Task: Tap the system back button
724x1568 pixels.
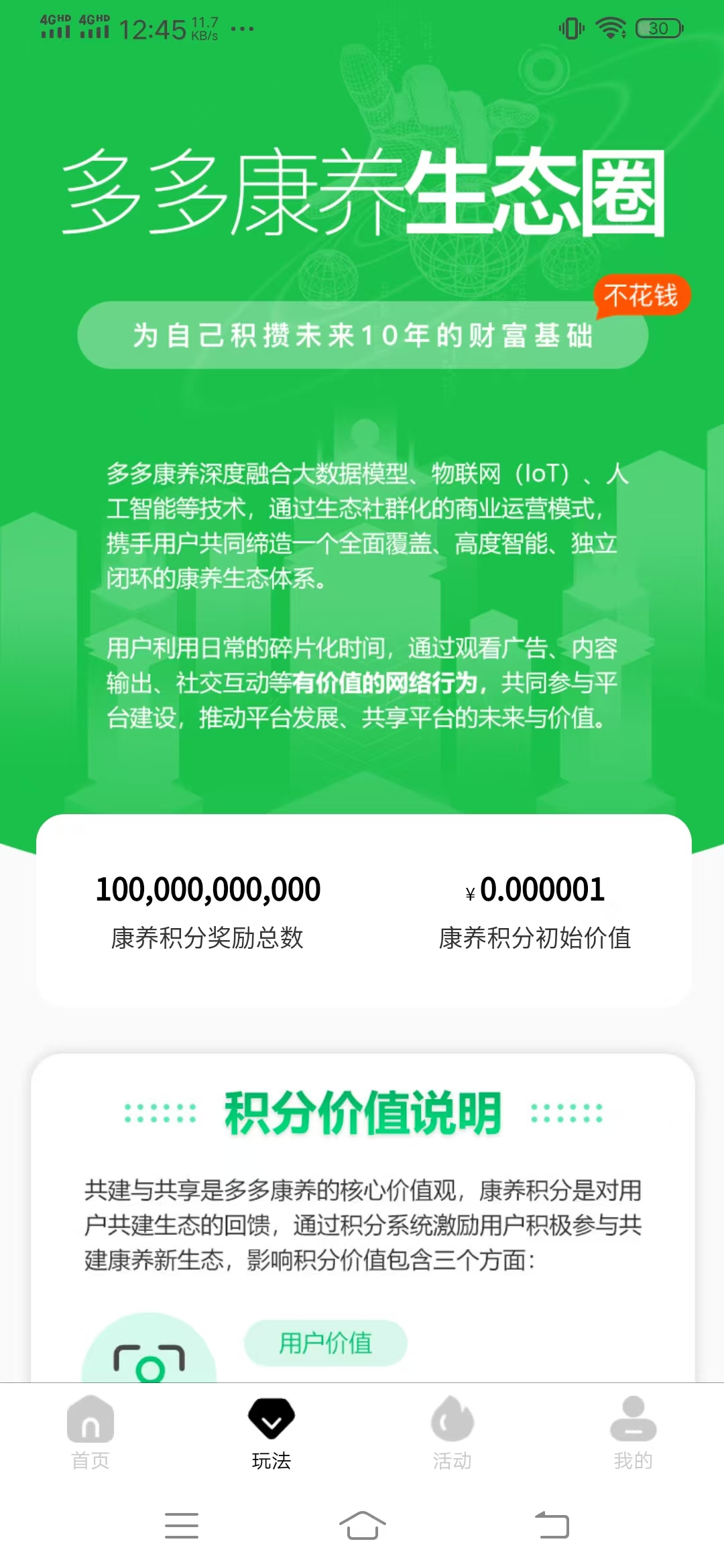Action: pos(552,1526)
